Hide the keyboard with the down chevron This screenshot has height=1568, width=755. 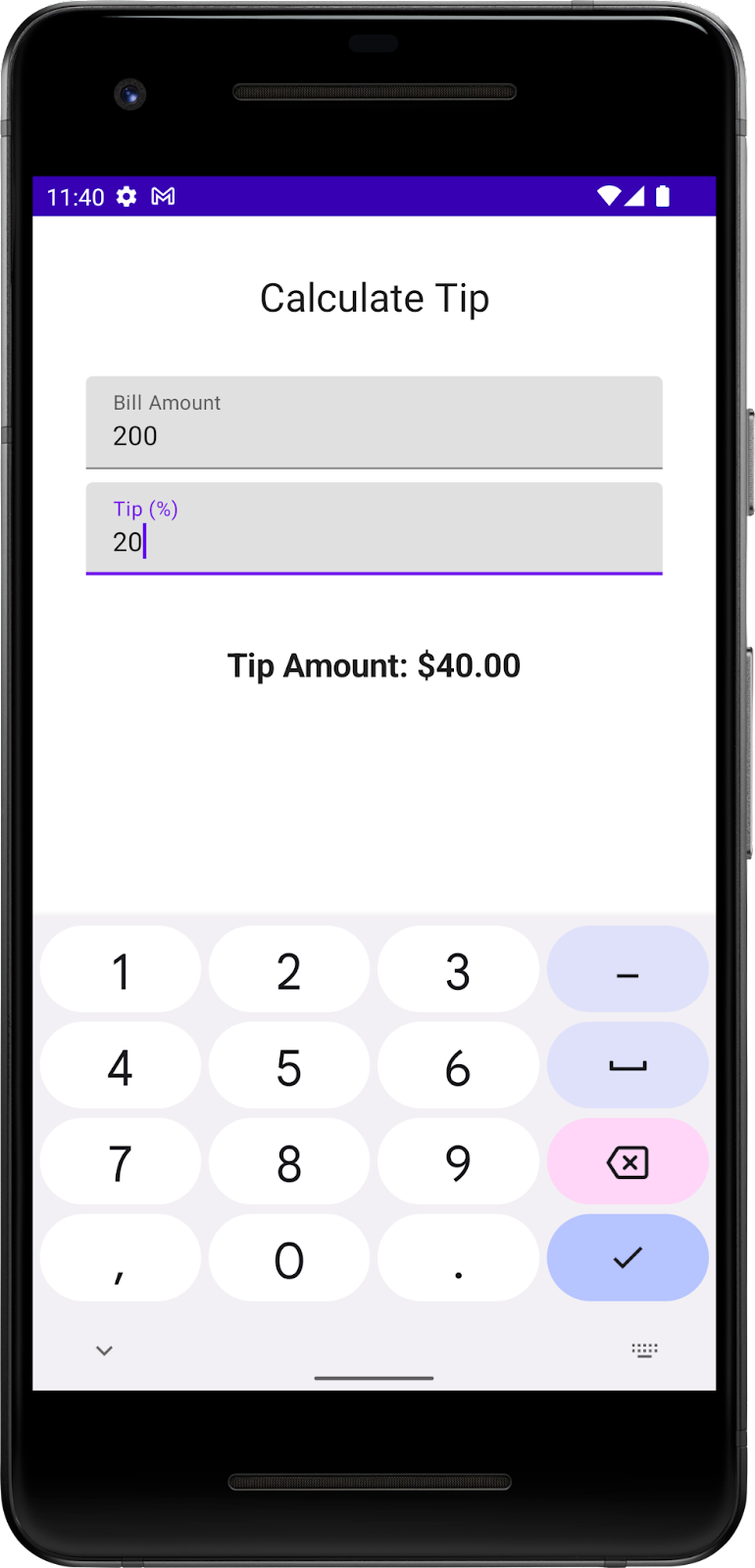click(x=104, y=1350)
